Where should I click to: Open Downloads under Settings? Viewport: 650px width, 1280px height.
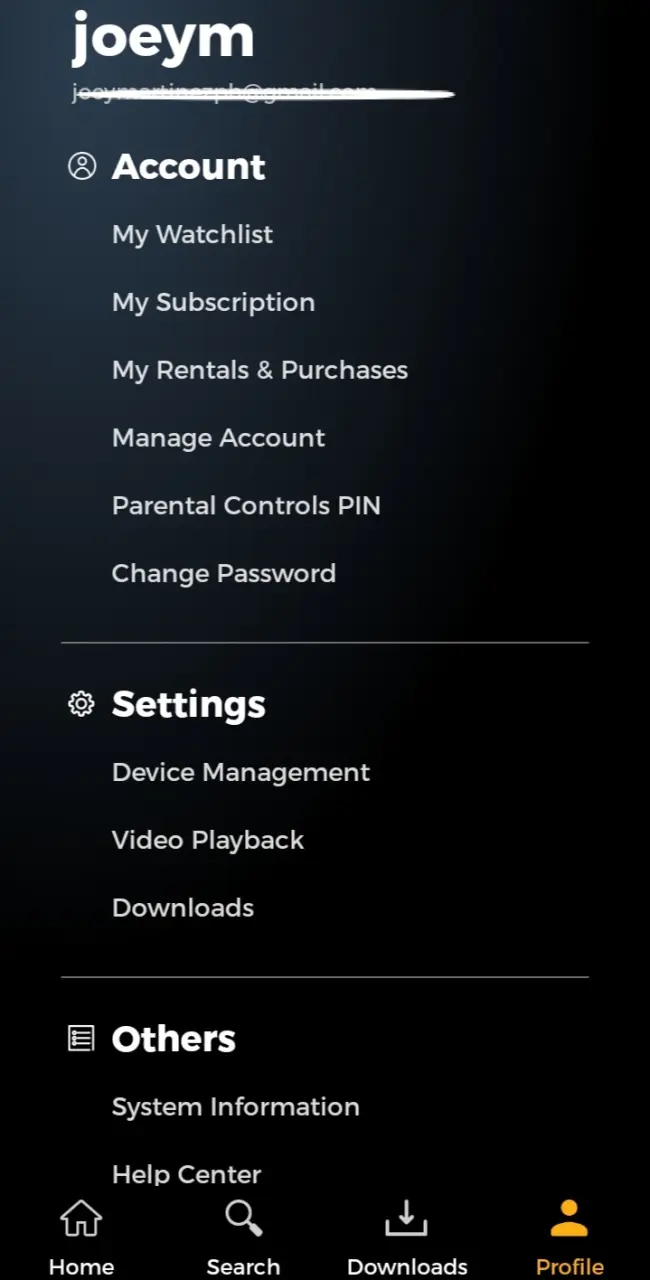click(183, 908)
